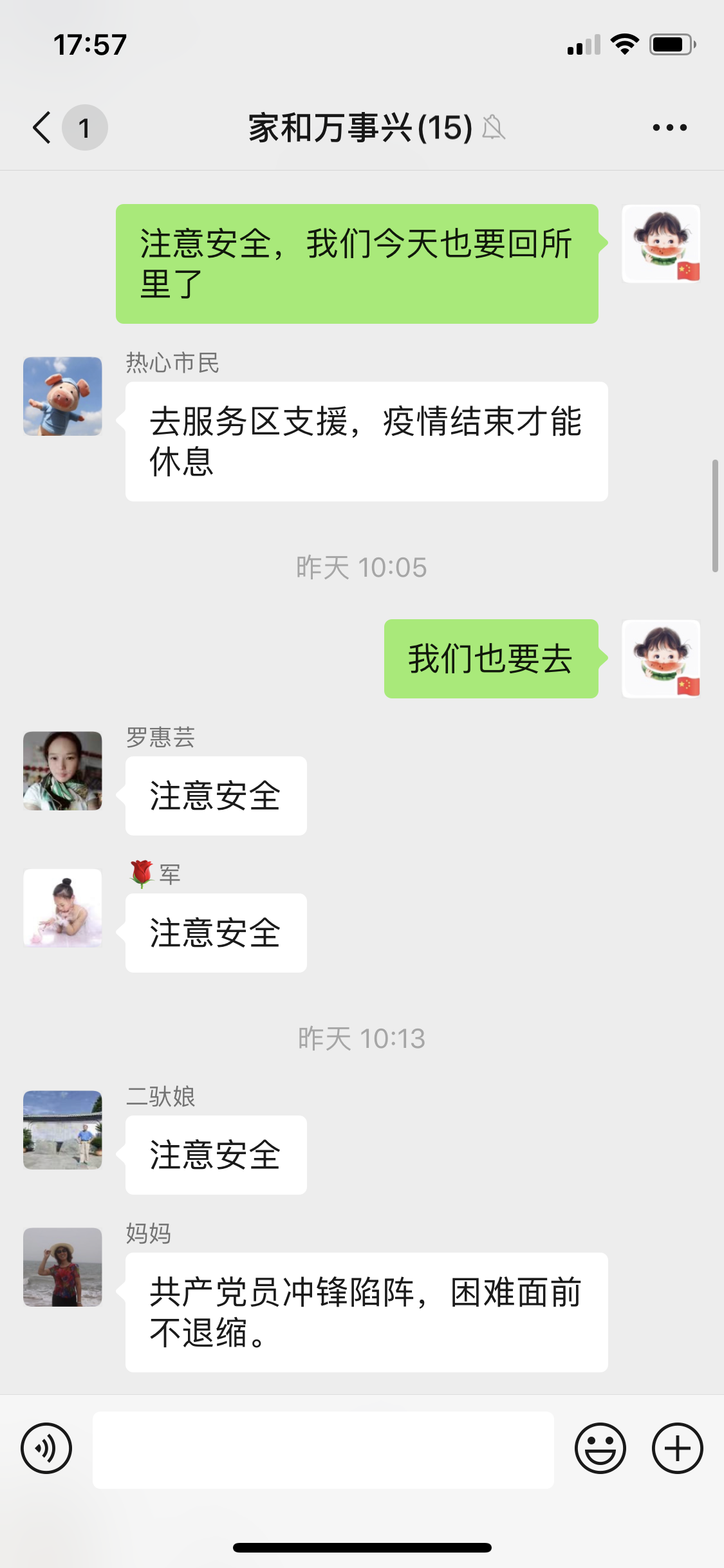This screenshot has height=1568, width=724.
Task: Open the plus attachments menu
Action: pos(677,1448)
